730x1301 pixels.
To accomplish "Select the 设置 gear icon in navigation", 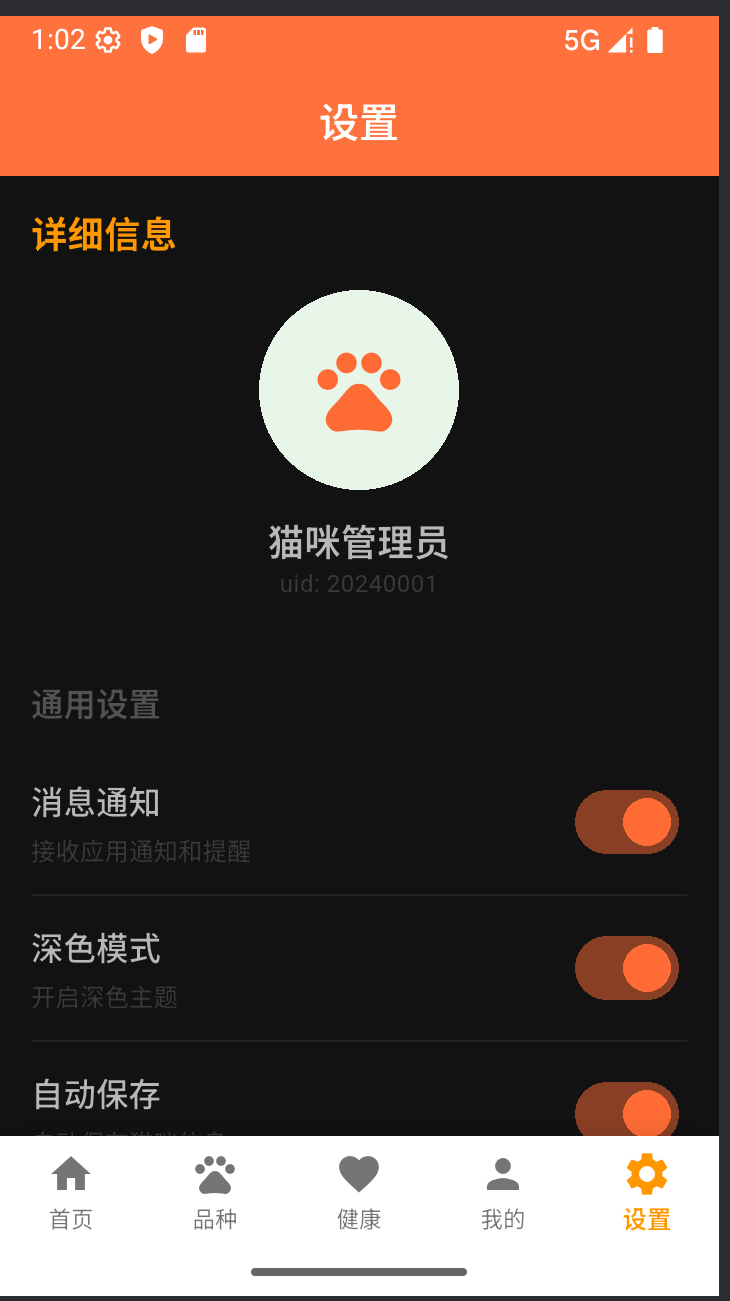I will 647,1172.
